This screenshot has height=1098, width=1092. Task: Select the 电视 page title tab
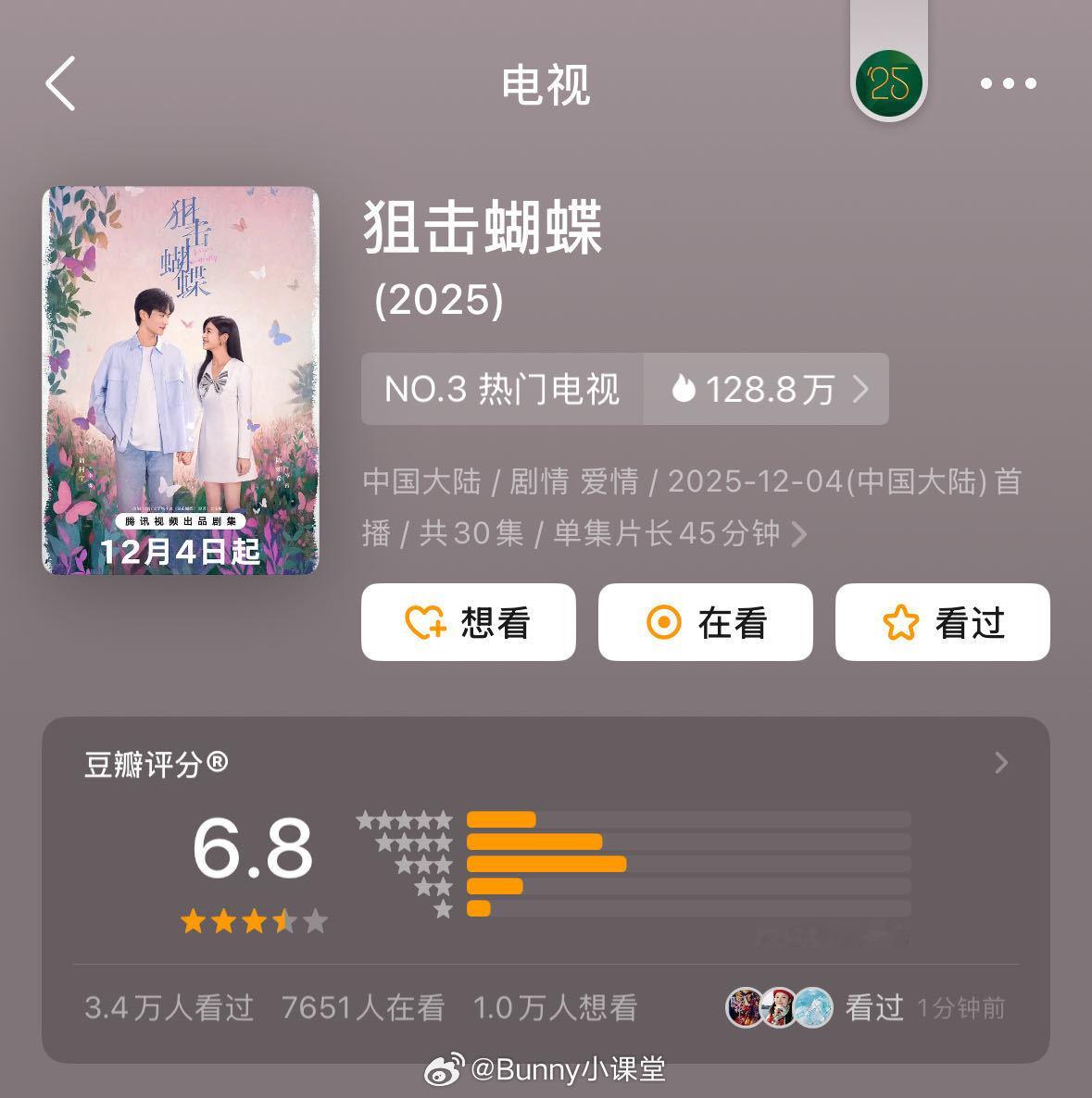[x=546, y=83]
